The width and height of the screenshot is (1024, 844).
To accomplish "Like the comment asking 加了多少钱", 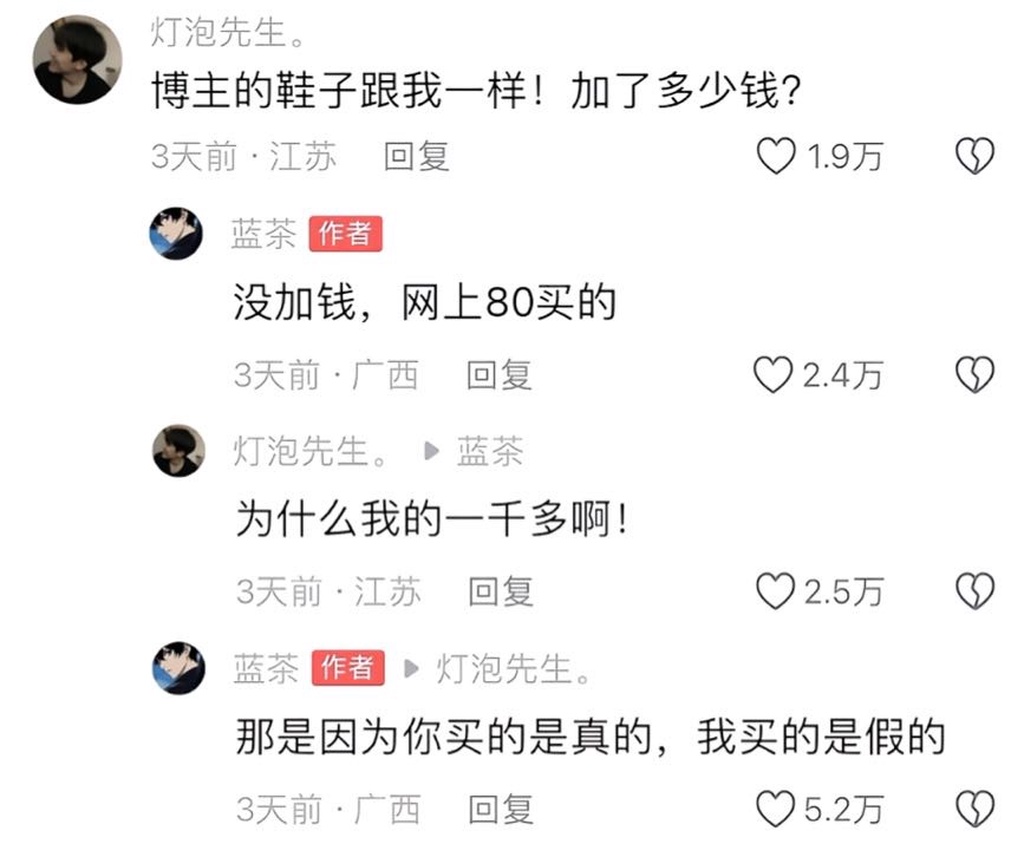I will point(775,157).
